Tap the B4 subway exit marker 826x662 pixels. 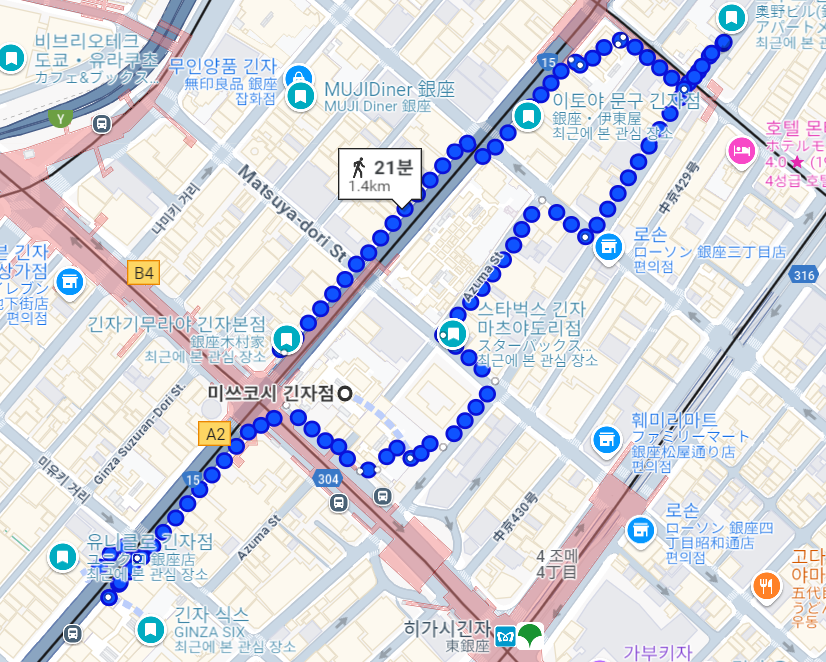click(145, 272)
